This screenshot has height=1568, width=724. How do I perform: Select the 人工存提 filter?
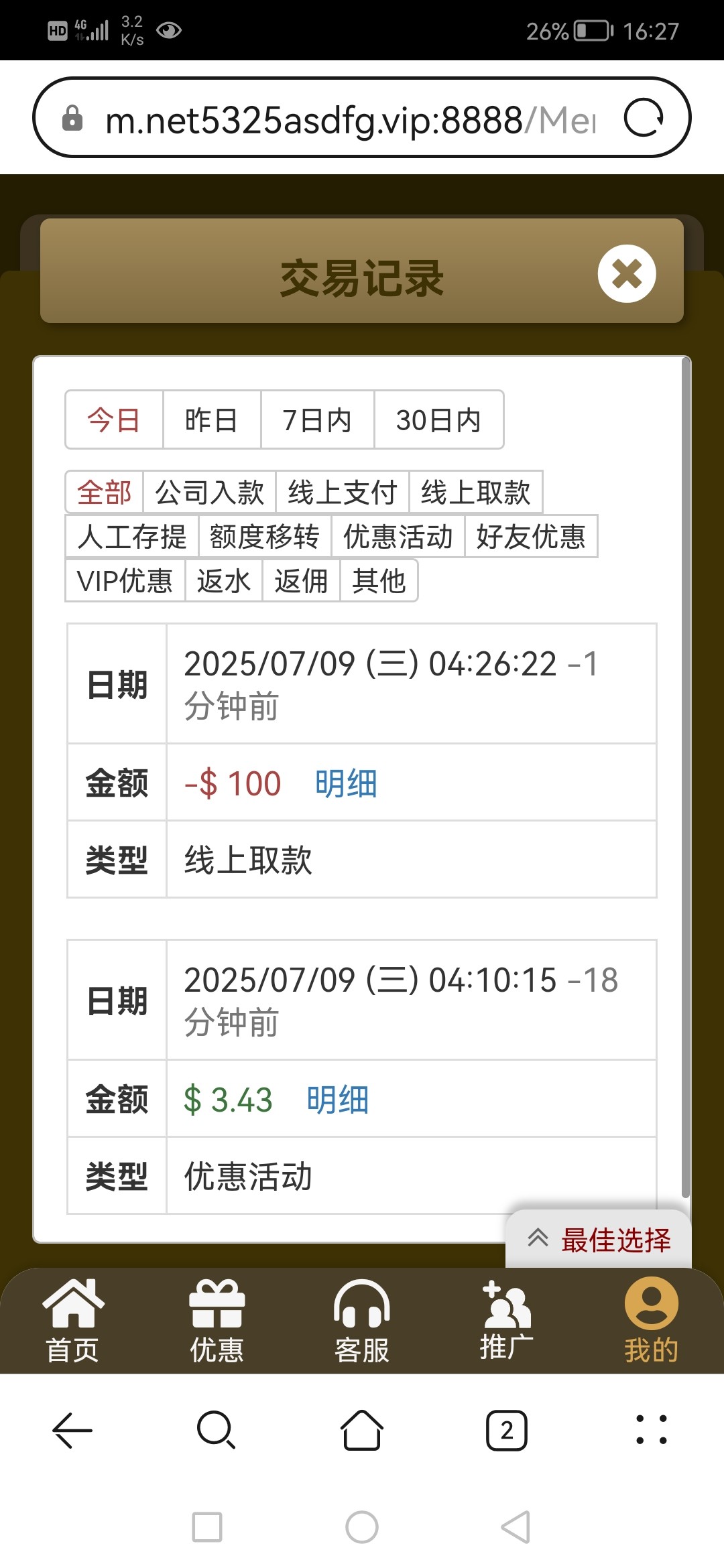coord(132,537)
